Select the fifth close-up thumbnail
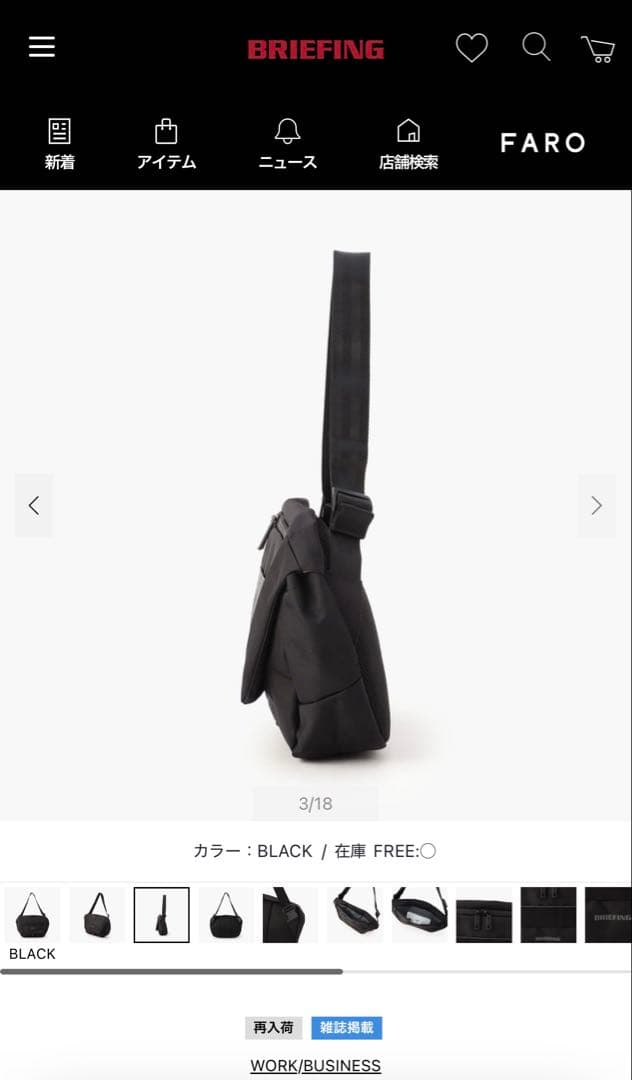632x1080 pixels. point(290,915)
